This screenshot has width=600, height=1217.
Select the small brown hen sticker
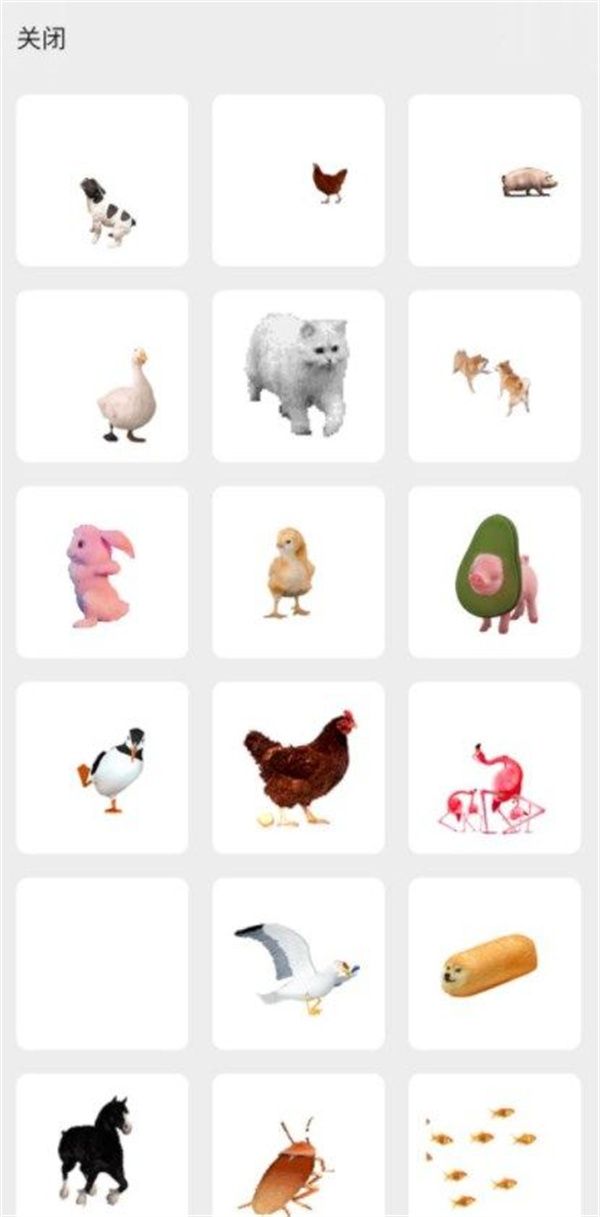[298, 181]
